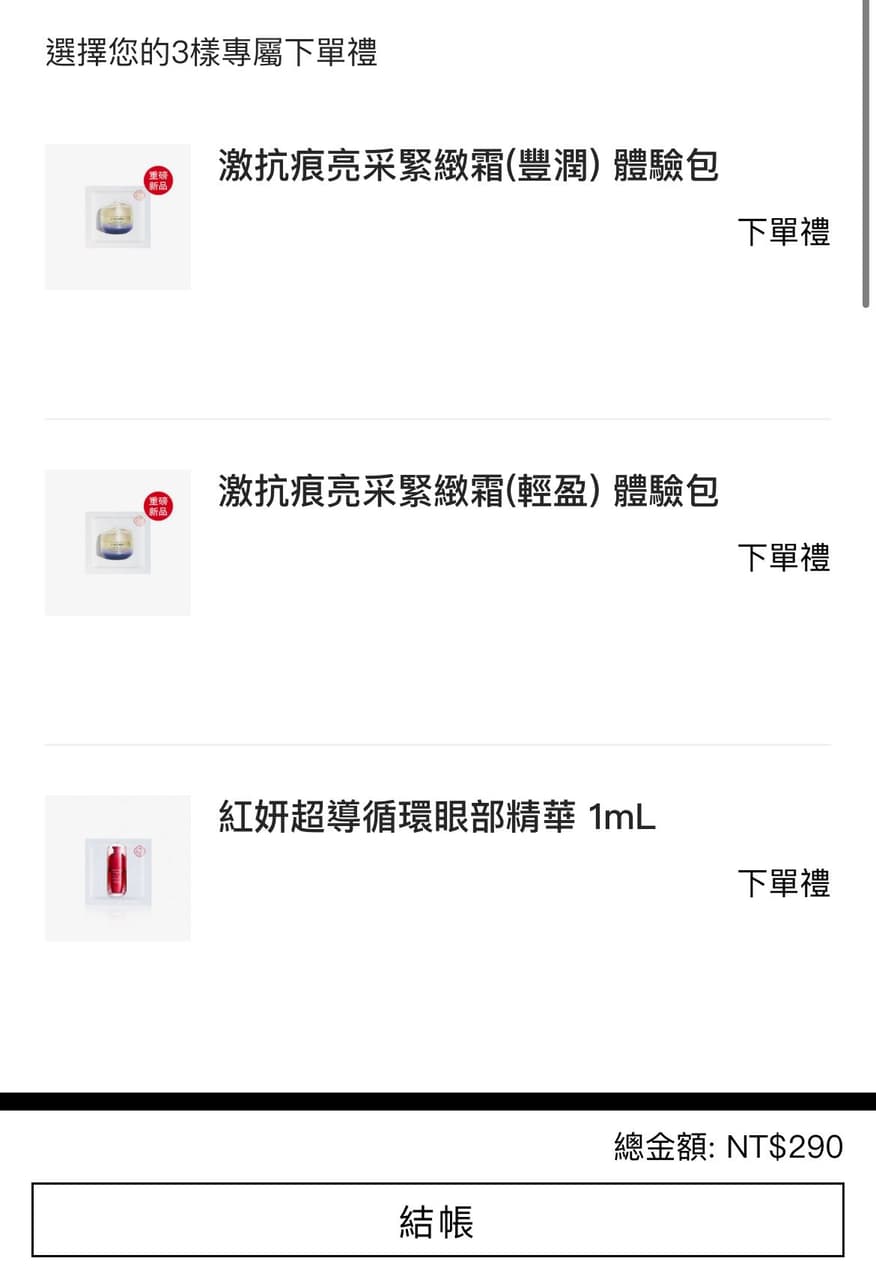Open the 激抗痕亮采緊緻霜(豐潤) 體驗包 product link
The image size is (876, 1280).
[466, 167]
